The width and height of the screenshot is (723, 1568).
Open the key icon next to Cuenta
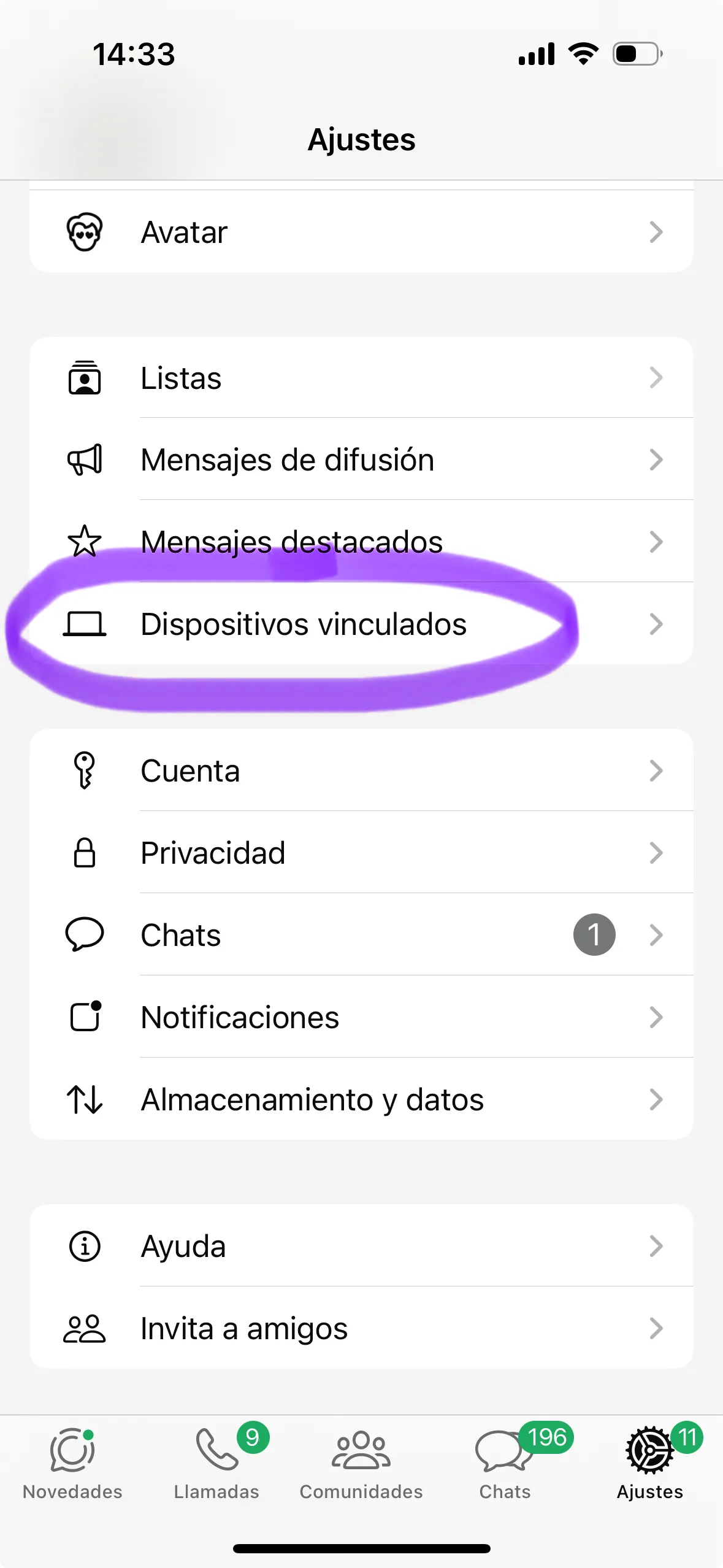coord(85,771)
